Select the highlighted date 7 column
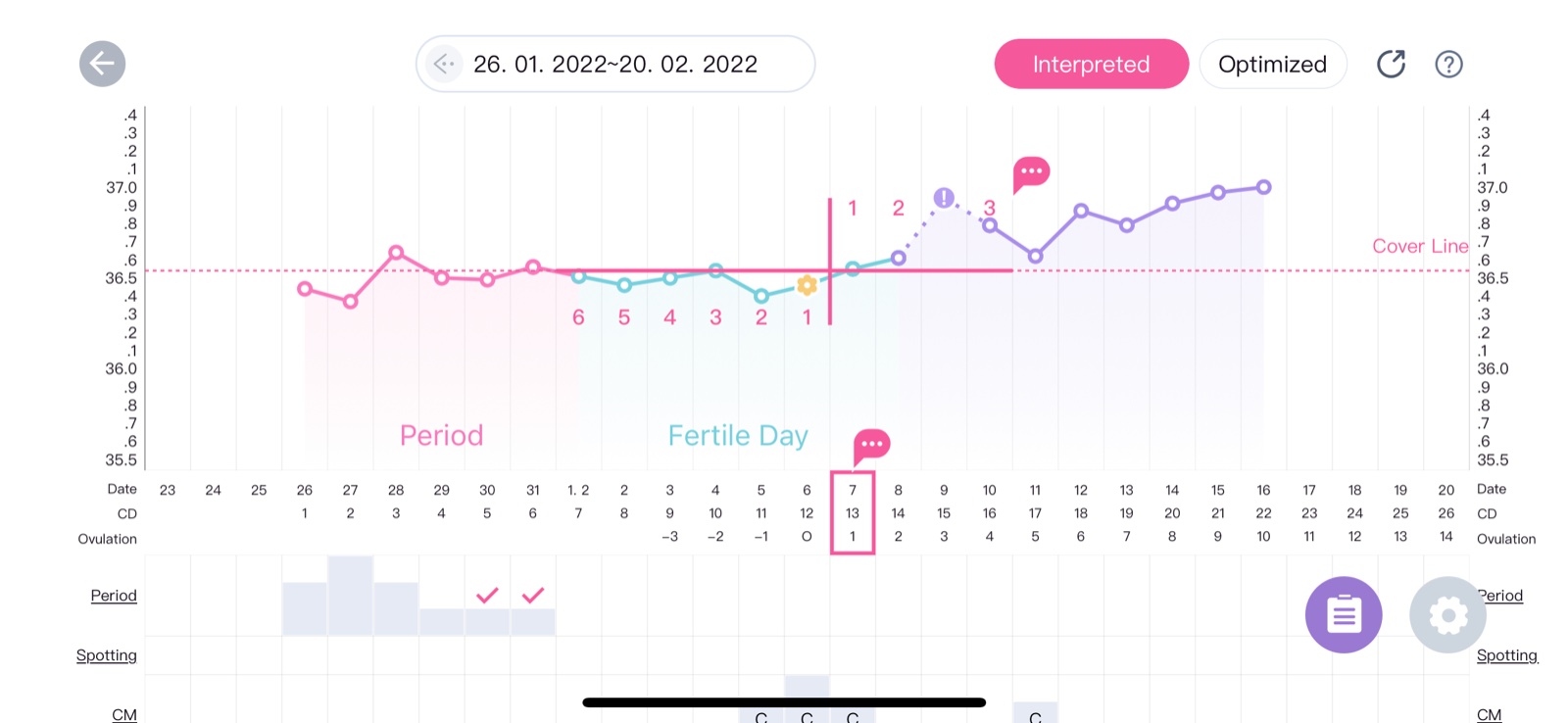The width and height of the screenshot is (1568, 723). (x=853, y=512)
